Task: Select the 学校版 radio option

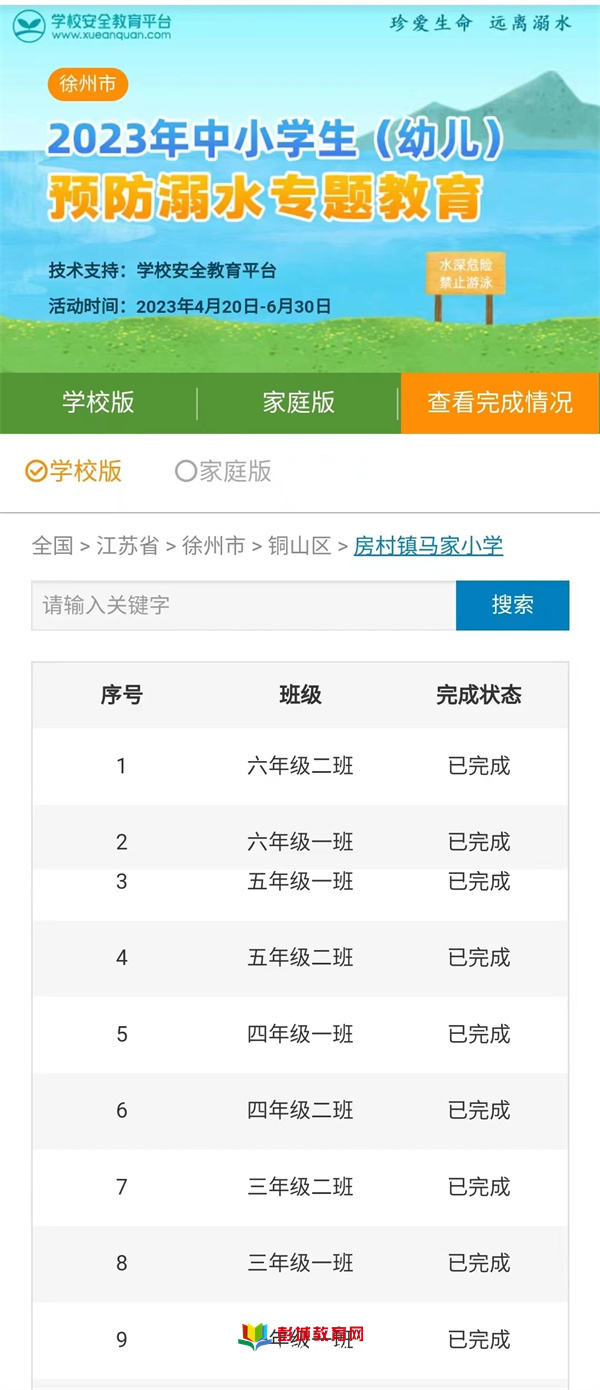Action: tap(74, 471)
